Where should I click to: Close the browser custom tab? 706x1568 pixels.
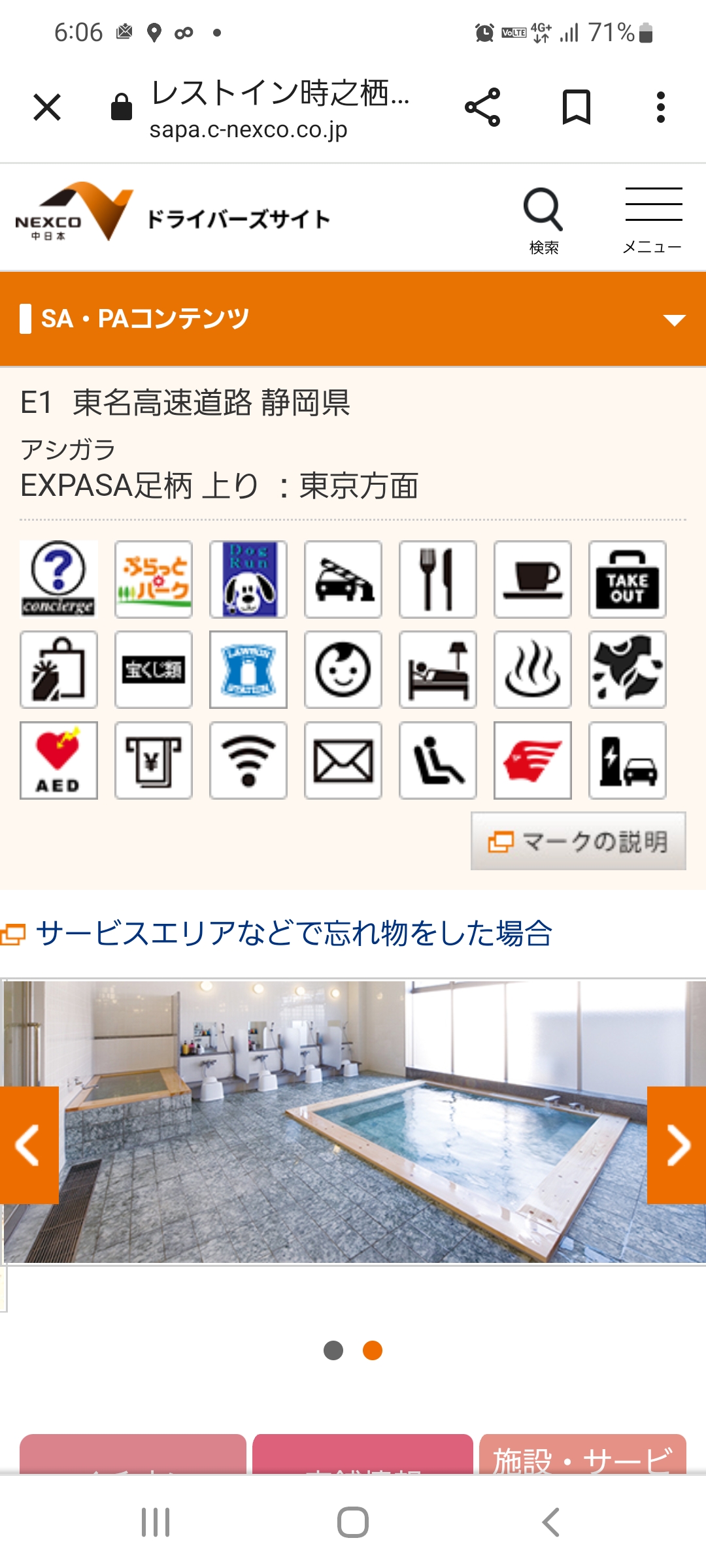pyautogui.click(x=47, y=107)
